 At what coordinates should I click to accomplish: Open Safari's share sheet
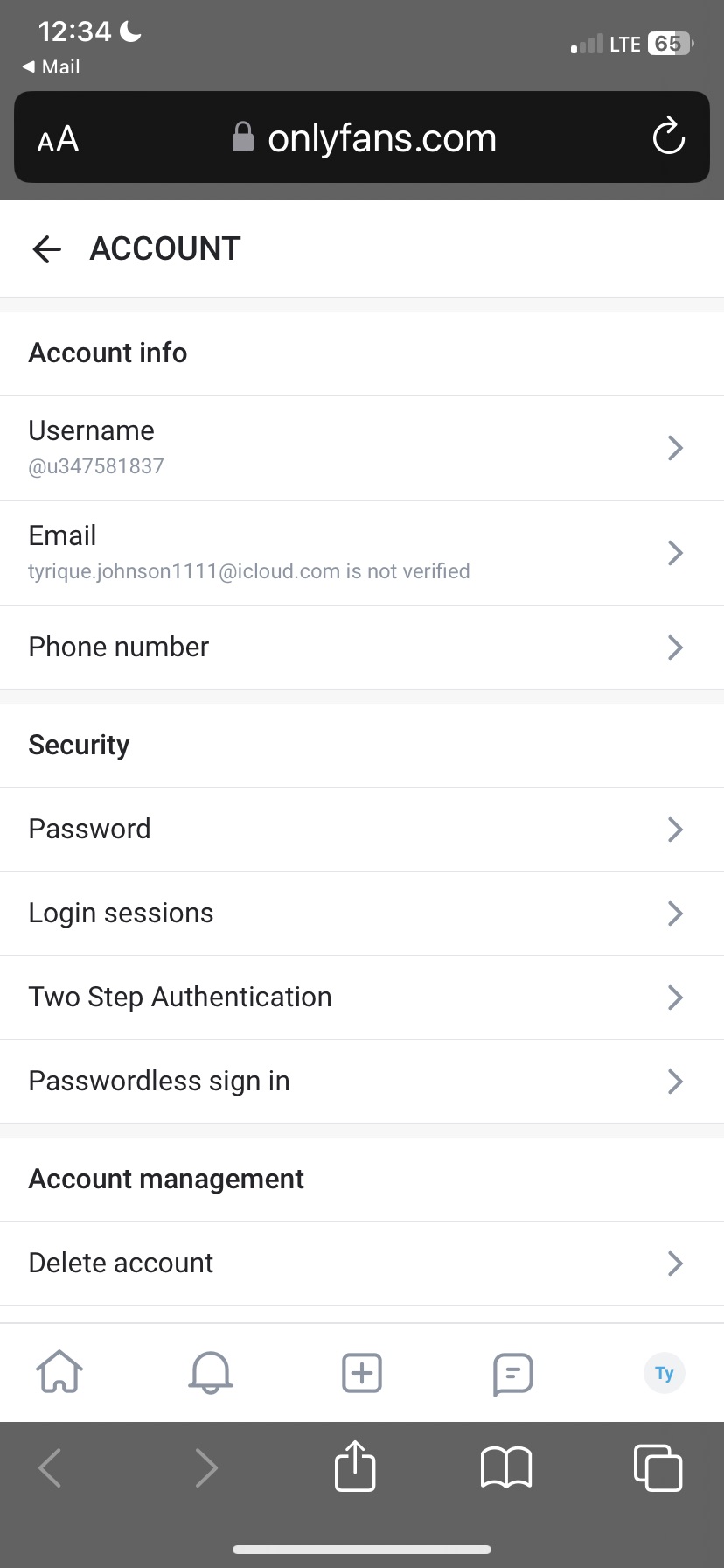[355, 1467]
